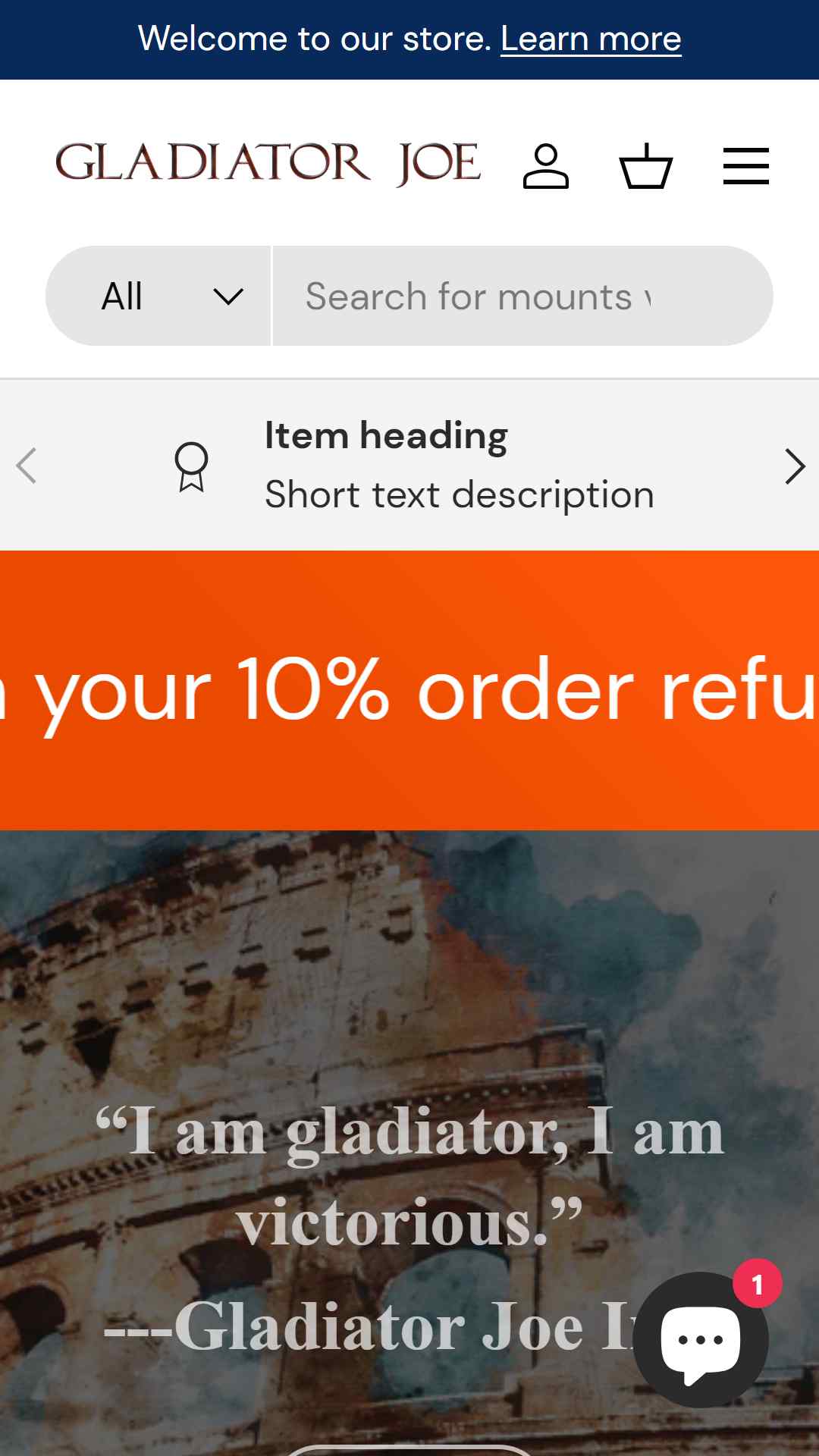Open the shopping basket
Image resolution: width=819 pixels, height=1456 pixels.
646,166
